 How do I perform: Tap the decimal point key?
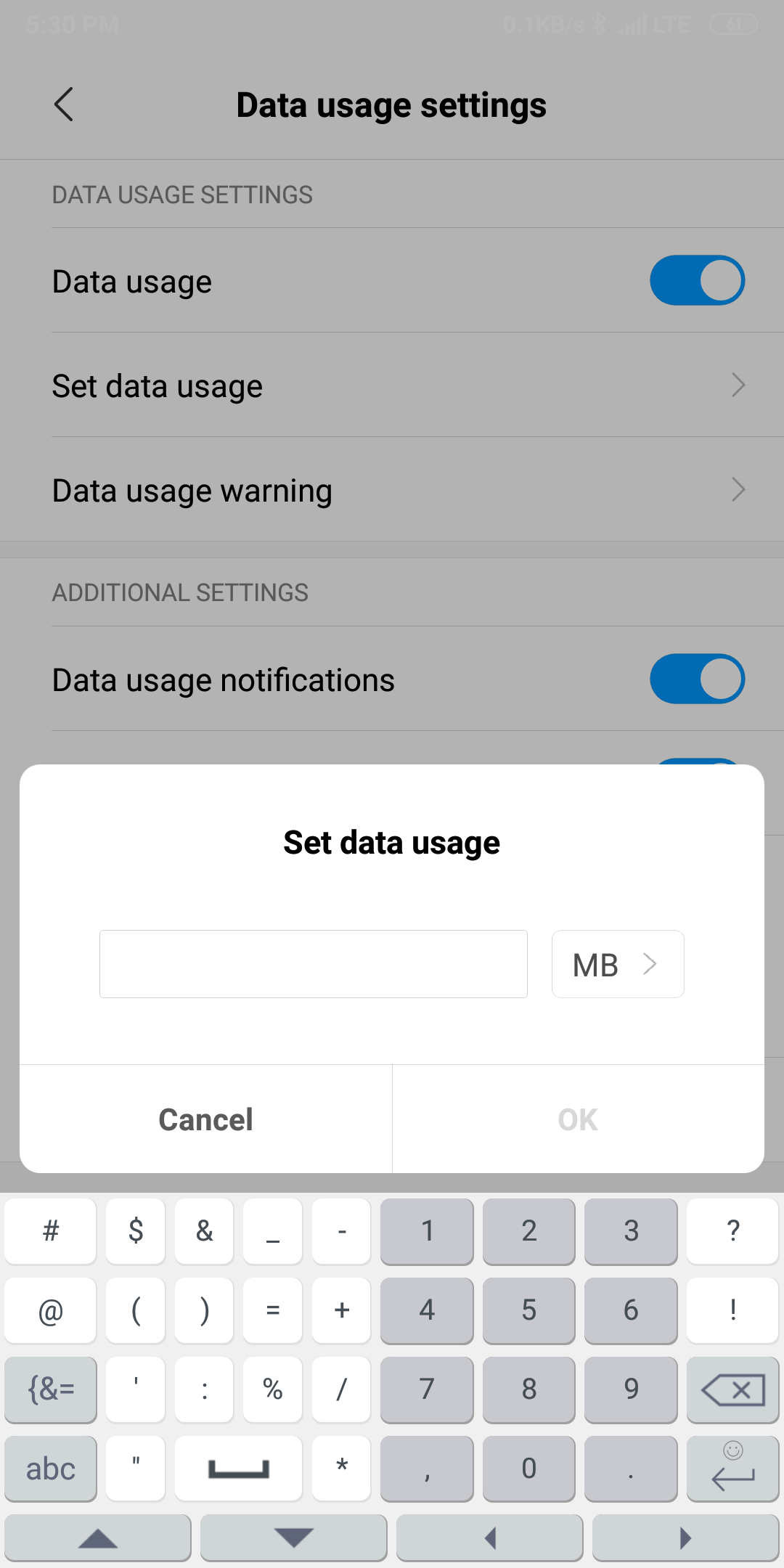pyautogui.click(x=631, y=1469)
